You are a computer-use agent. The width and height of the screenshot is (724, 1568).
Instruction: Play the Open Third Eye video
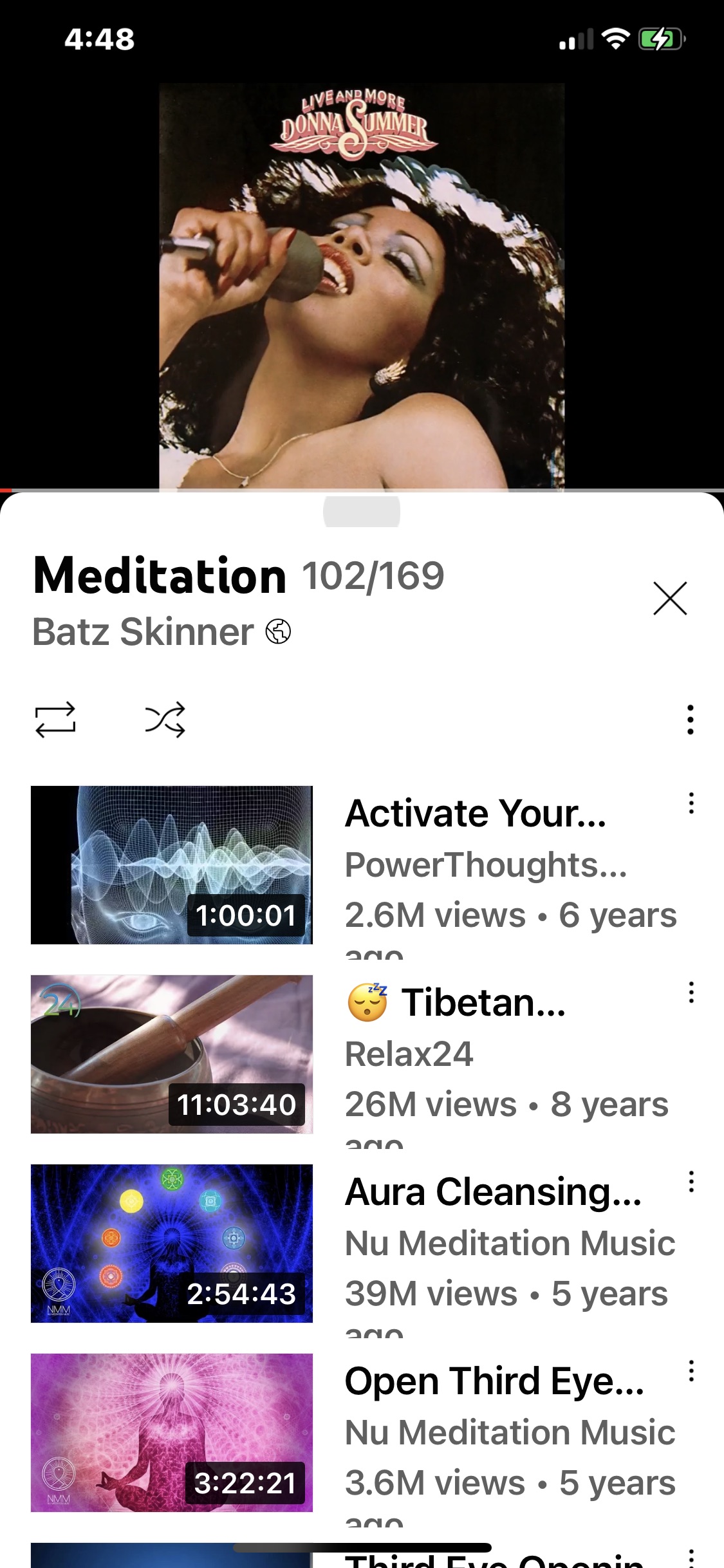172,1433
